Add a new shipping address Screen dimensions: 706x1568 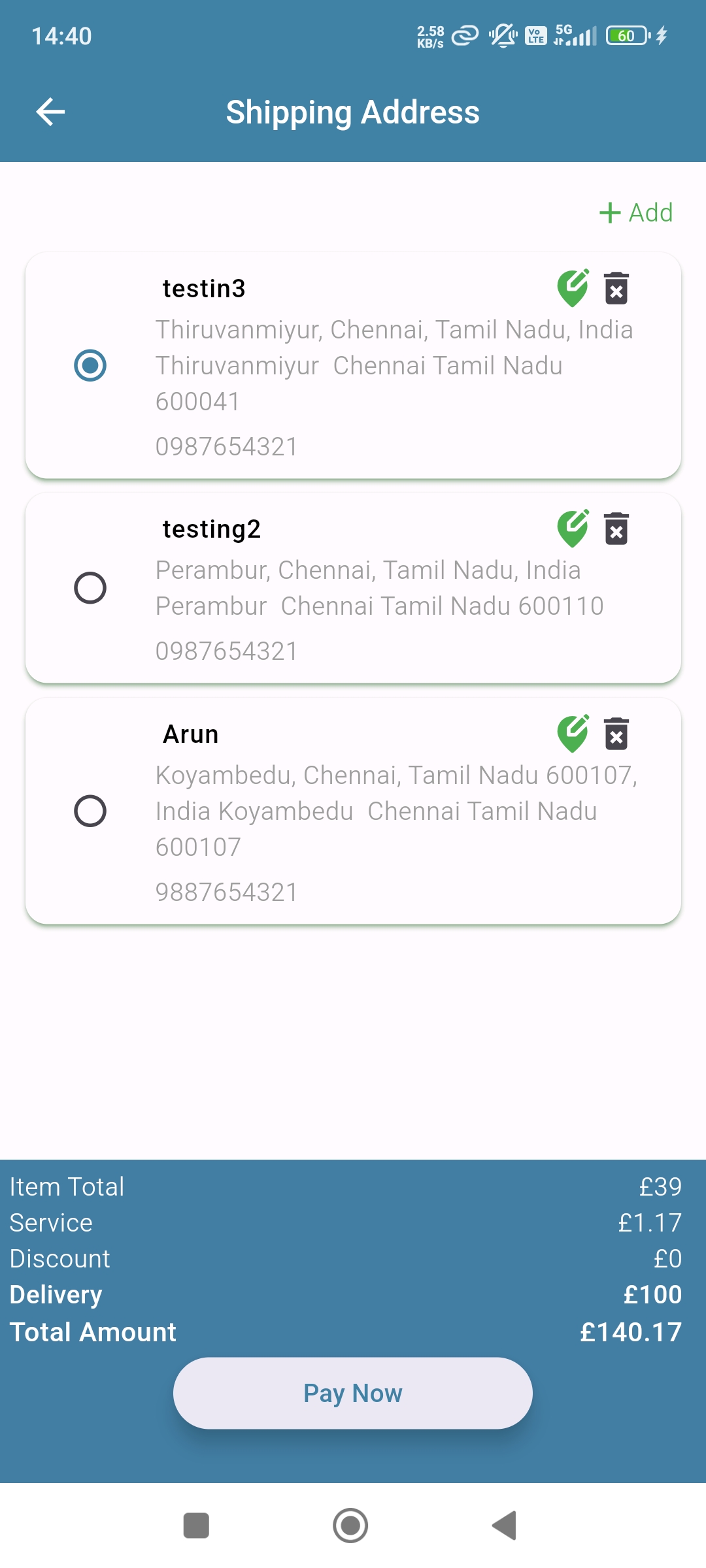point(636,213)
